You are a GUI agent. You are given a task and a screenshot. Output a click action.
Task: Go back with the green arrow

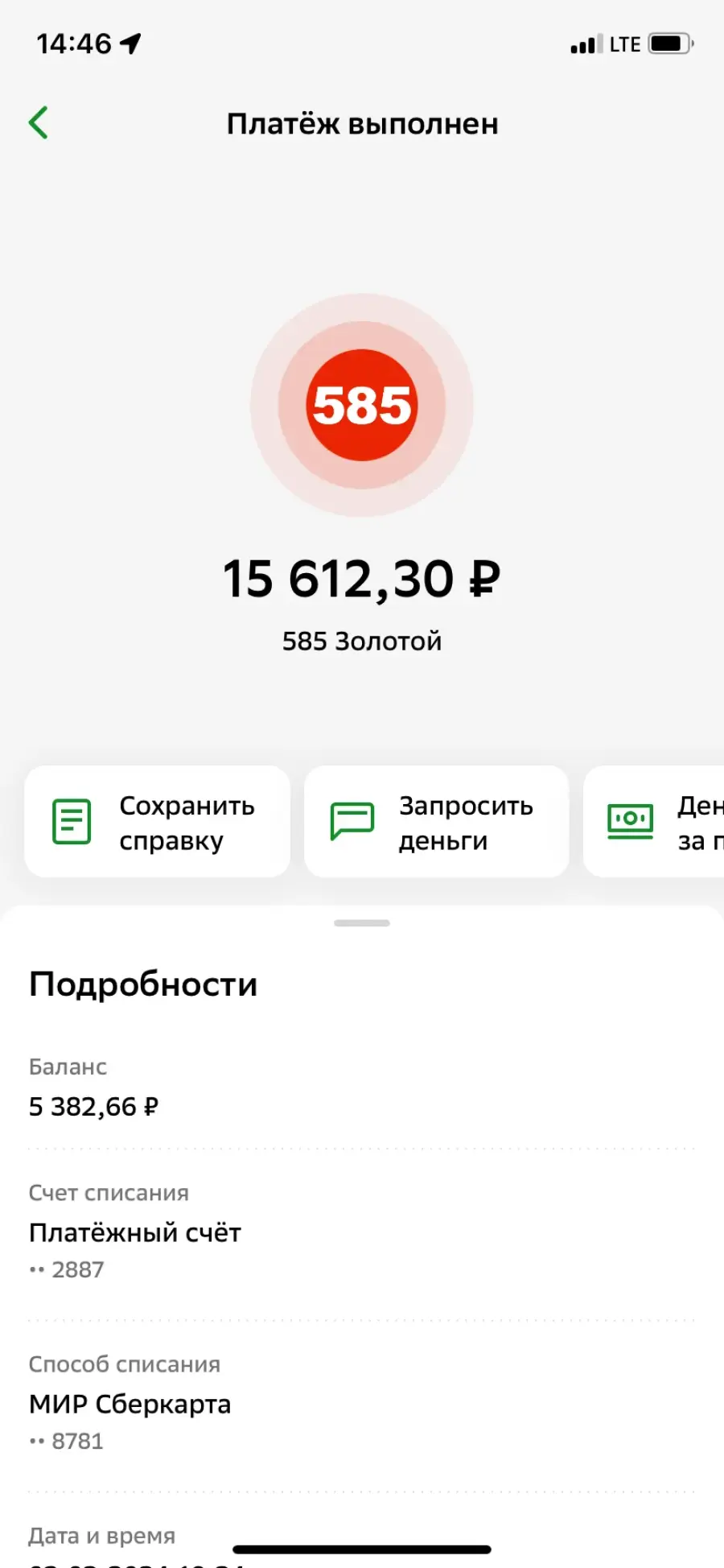click(x=39, y=123)
